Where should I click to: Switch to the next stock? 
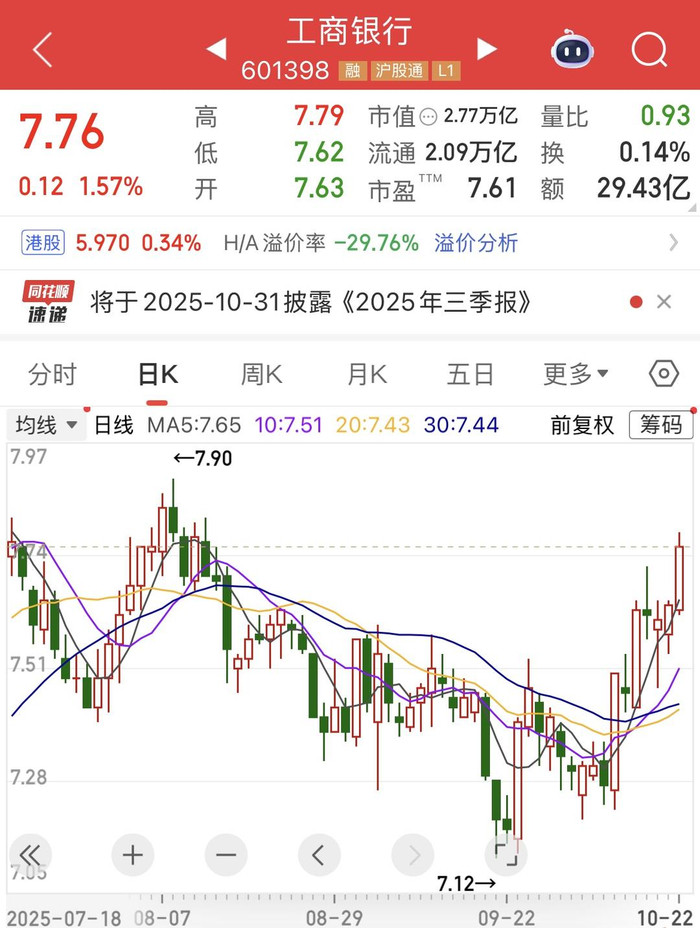(x=487, y=49)
